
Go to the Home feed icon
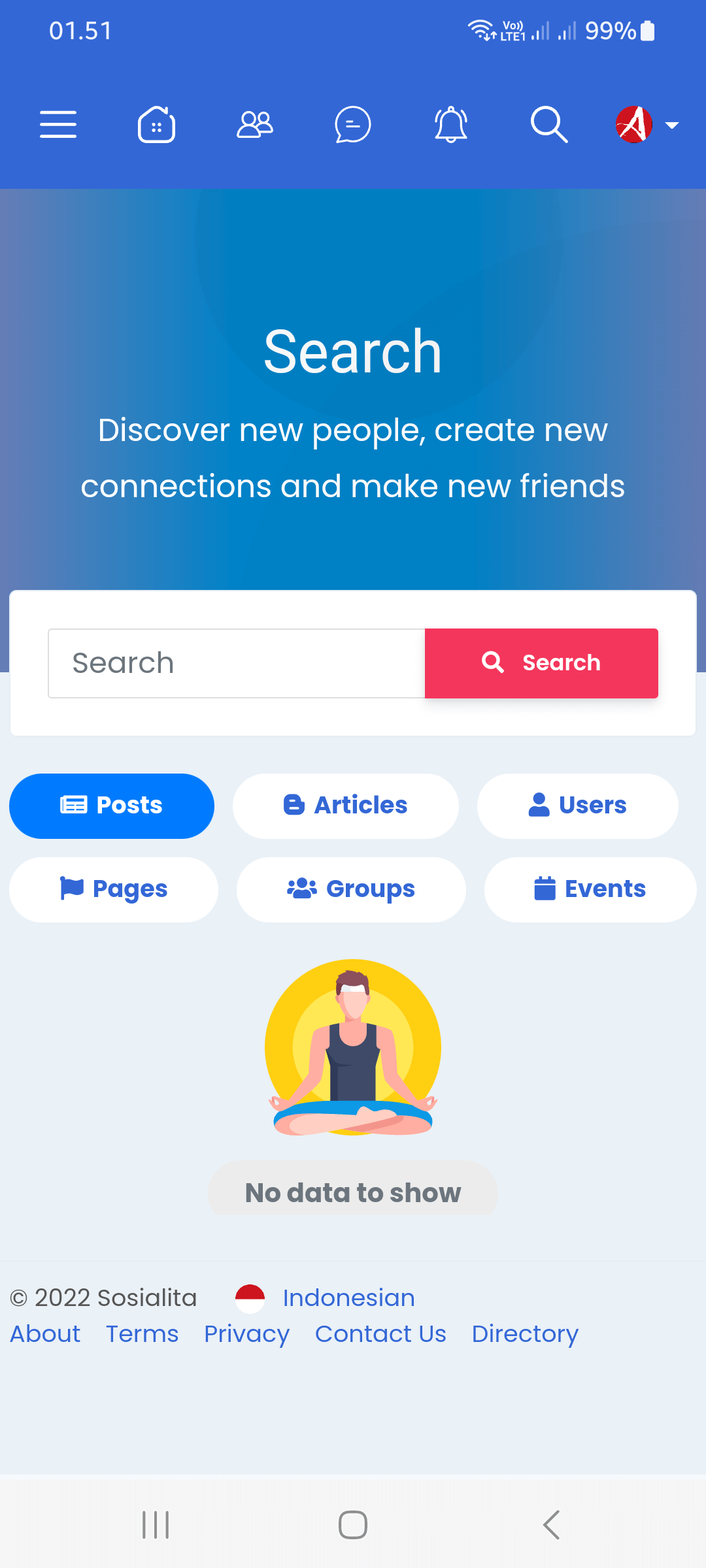point(156,124)
